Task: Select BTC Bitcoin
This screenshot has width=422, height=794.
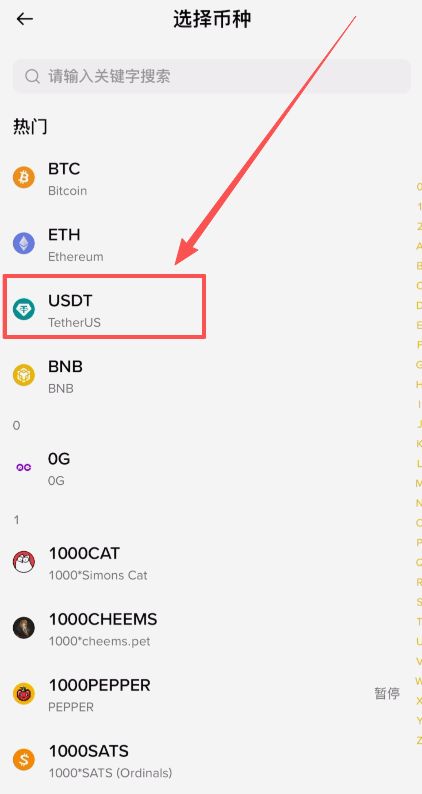Action: tap(211, 178)
